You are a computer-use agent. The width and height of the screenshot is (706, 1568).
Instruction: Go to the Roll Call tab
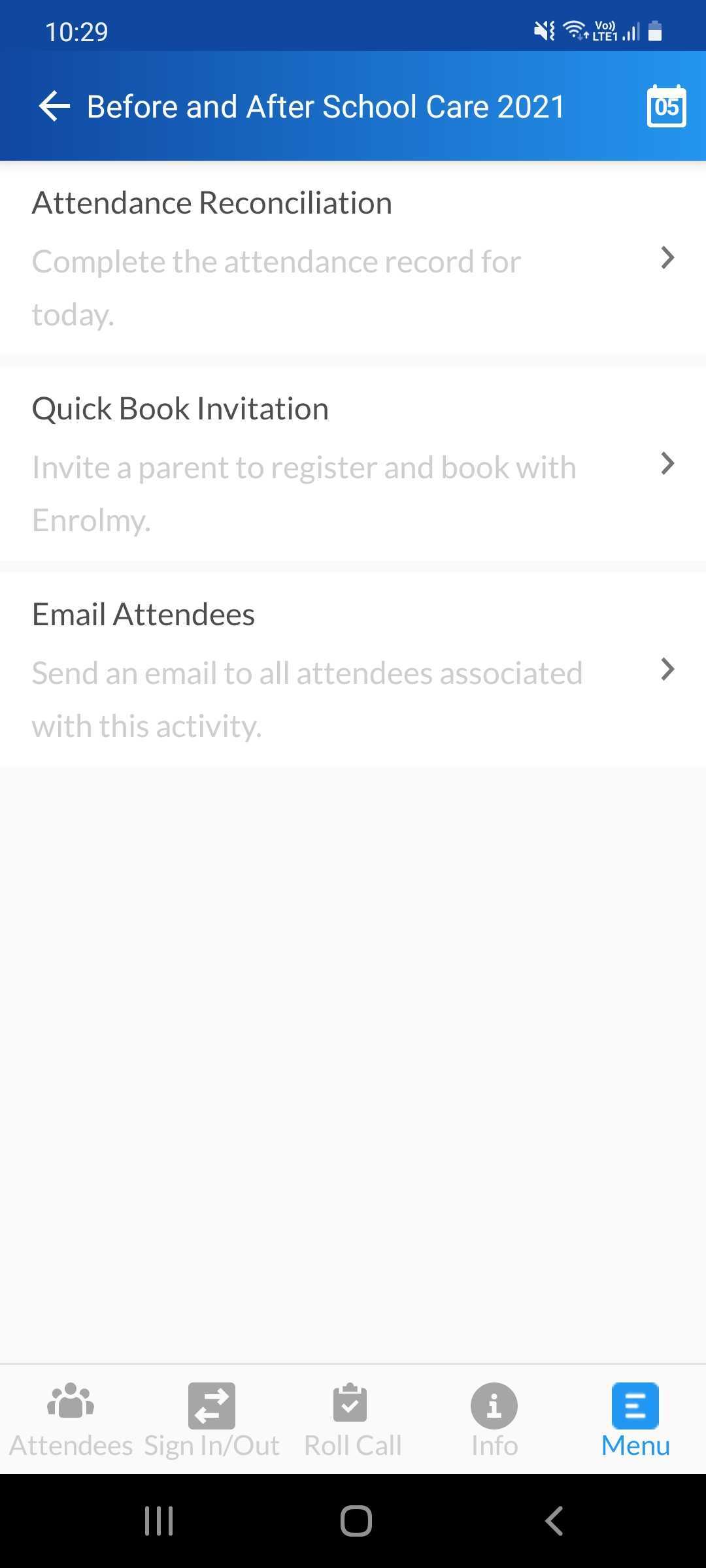point(353,1420)
